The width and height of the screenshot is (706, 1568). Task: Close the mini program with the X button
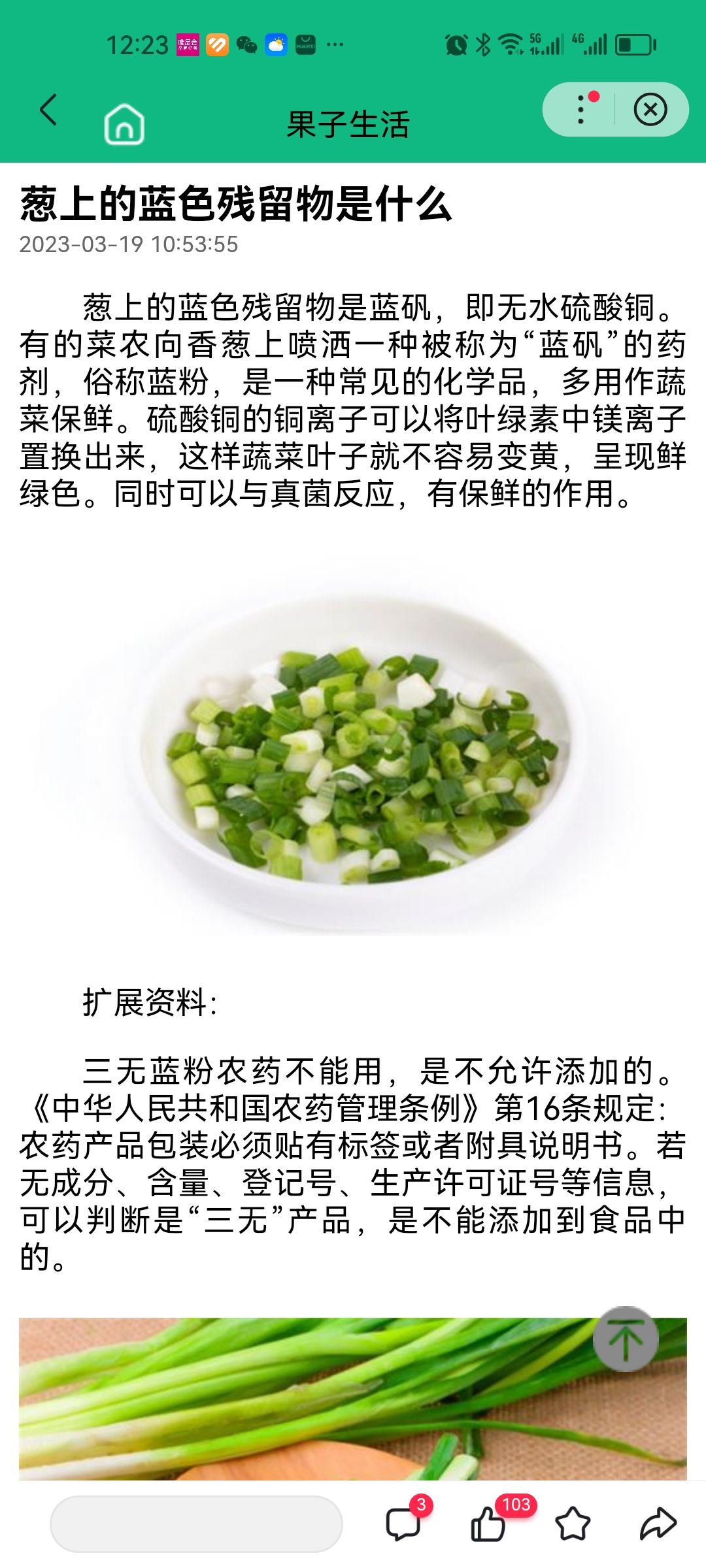point(650,109)
